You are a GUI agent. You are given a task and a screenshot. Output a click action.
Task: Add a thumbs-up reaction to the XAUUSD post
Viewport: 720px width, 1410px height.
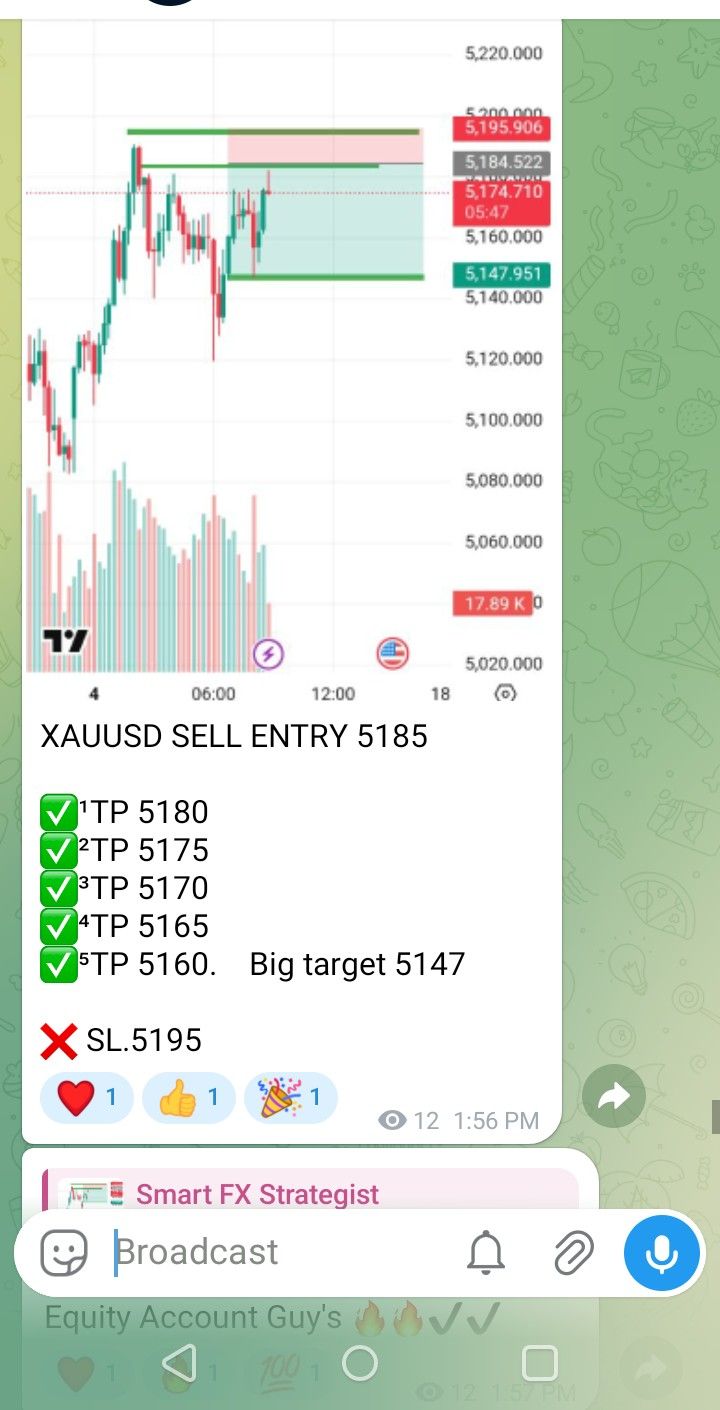pos(188,1098)
